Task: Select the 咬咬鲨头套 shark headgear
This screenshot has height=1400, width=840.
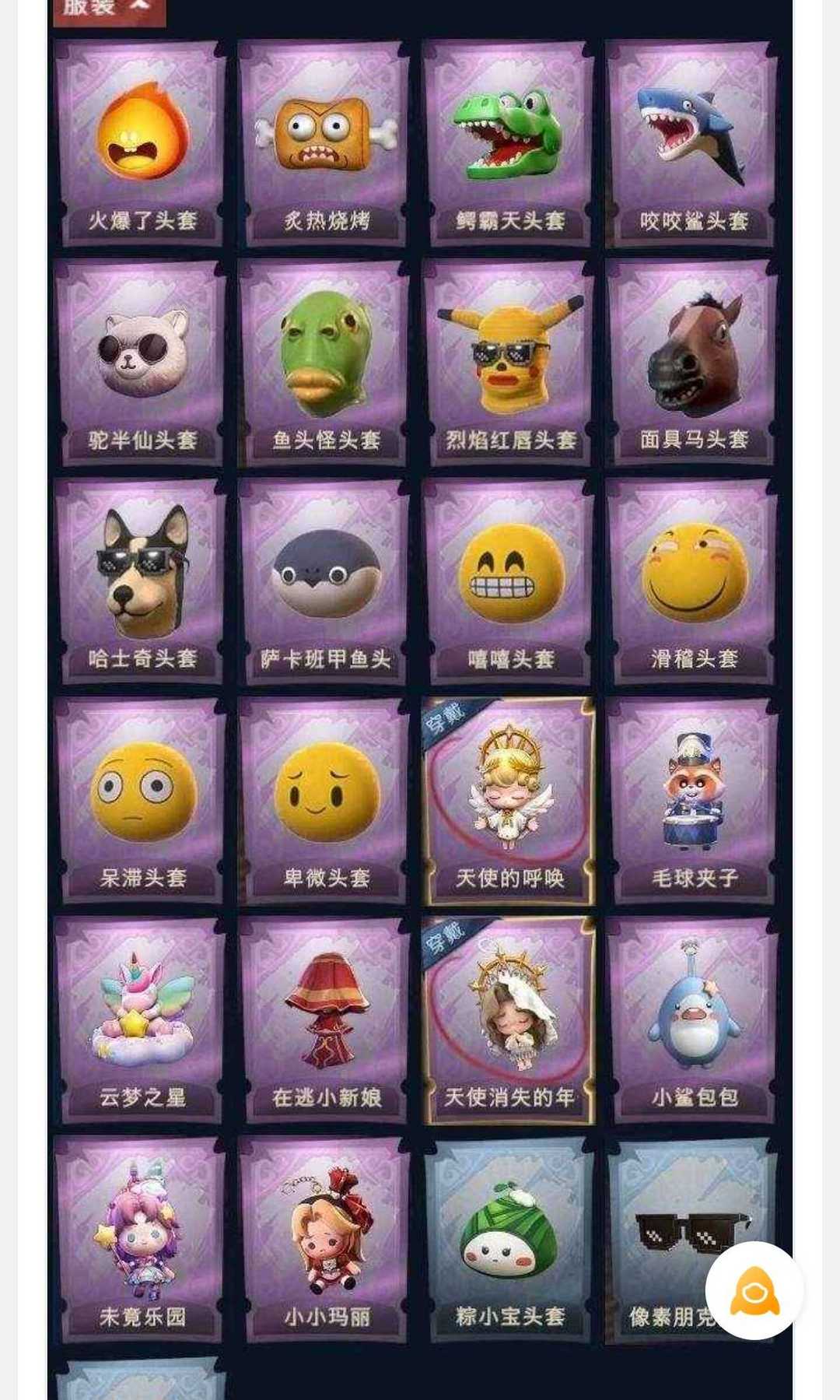Action: pyautogui.click(x=694, y=140)
